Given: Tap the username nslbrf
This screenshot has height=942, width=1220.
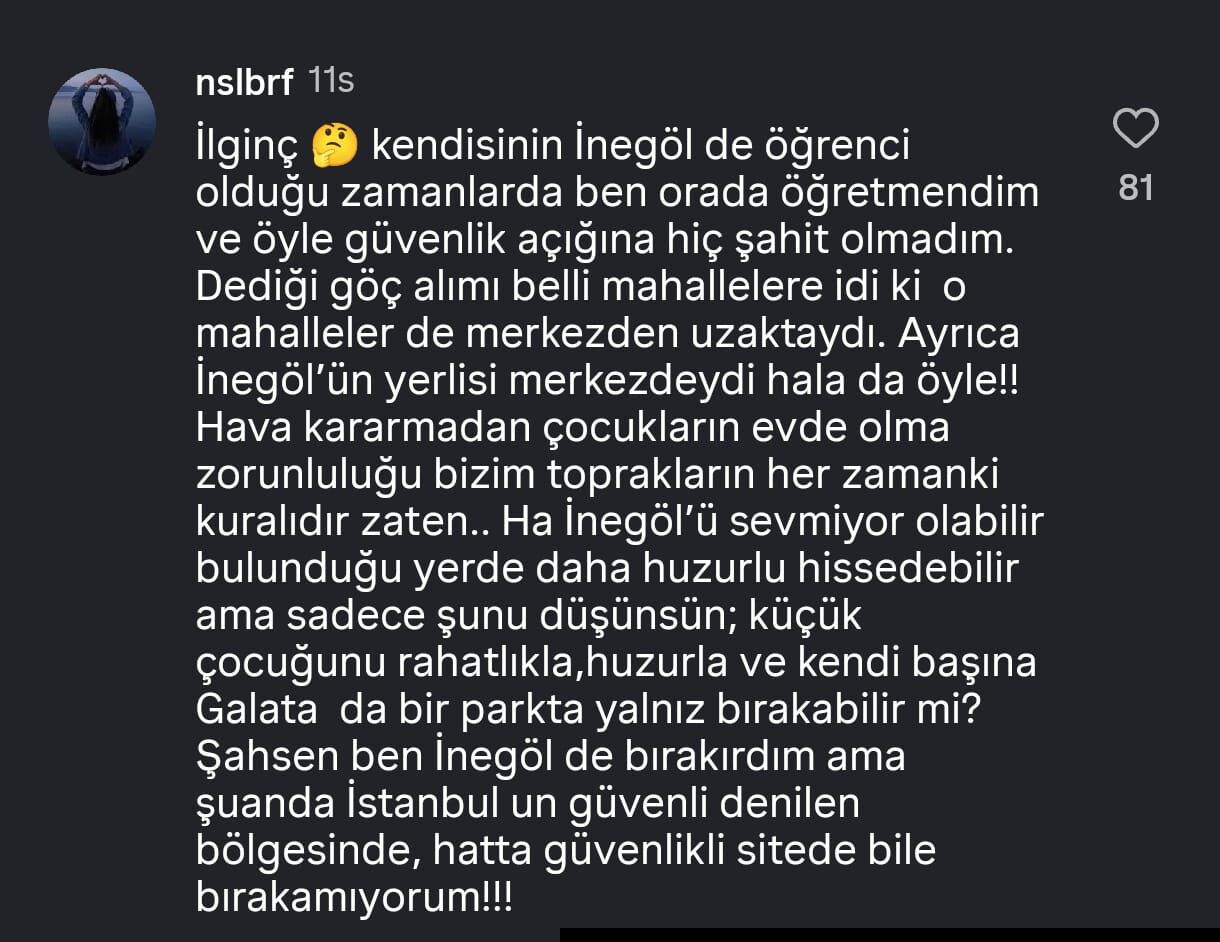Looking at the screenshot, I should coord(244,82).
